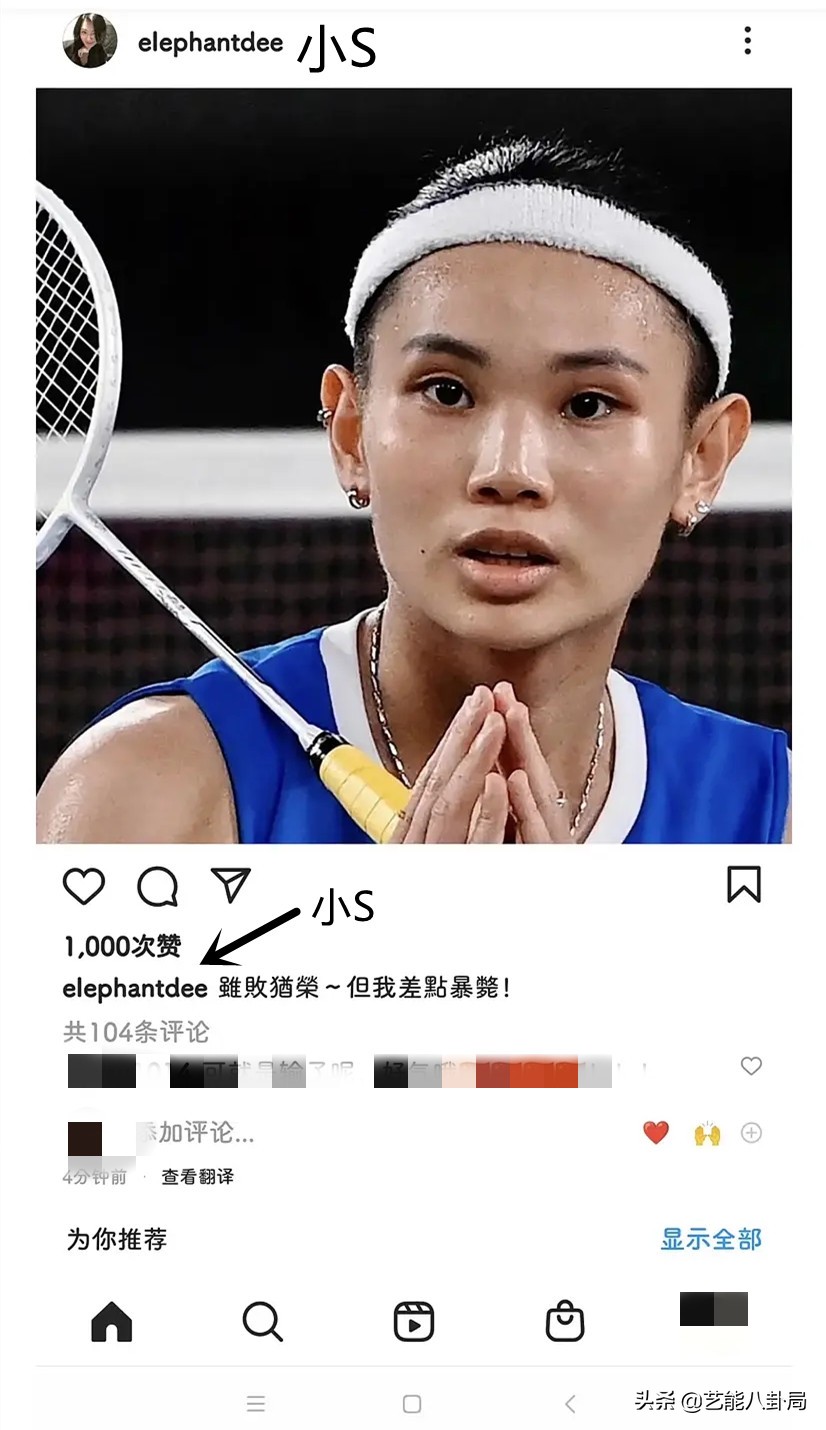
Task: Open the Shop tab with the bag icon
Action: pos(563,1322)
